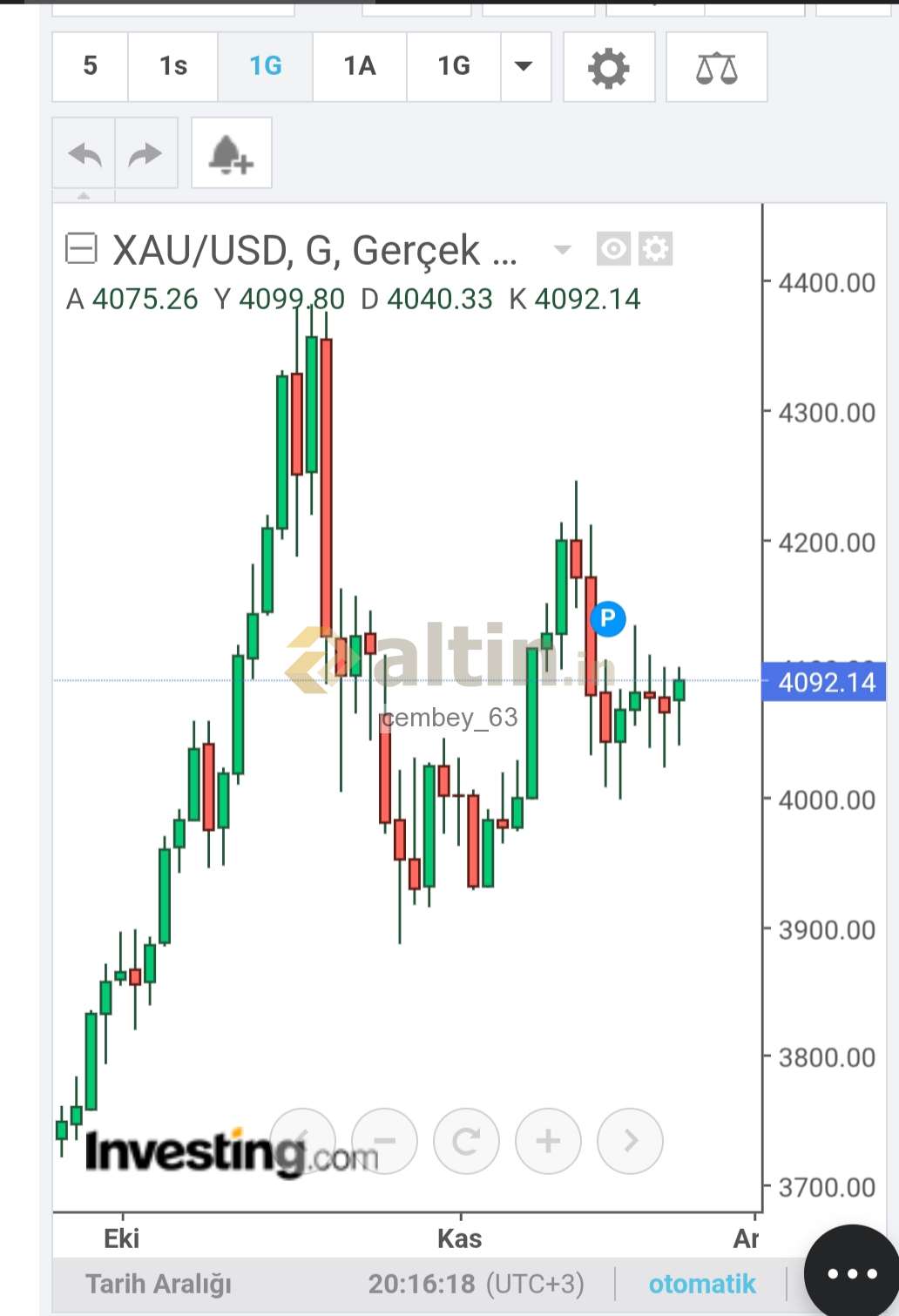
Task: Open the compare symbols scale icon
Action: pos(716,68)
